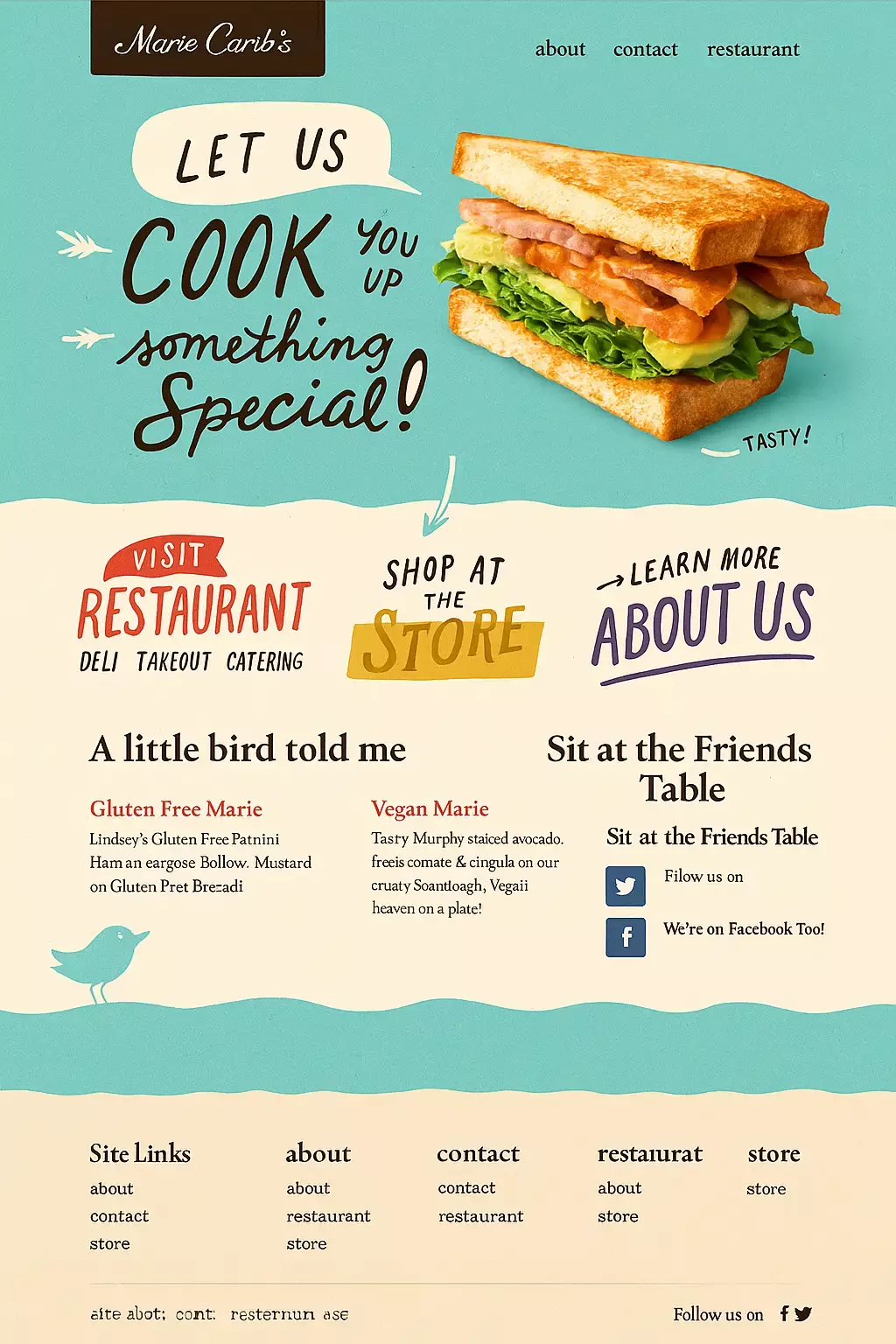The width and height of the screenshot is (896, 1344).
Task: Open the Facebook icon in the footer
Action: coord(784,1313)
